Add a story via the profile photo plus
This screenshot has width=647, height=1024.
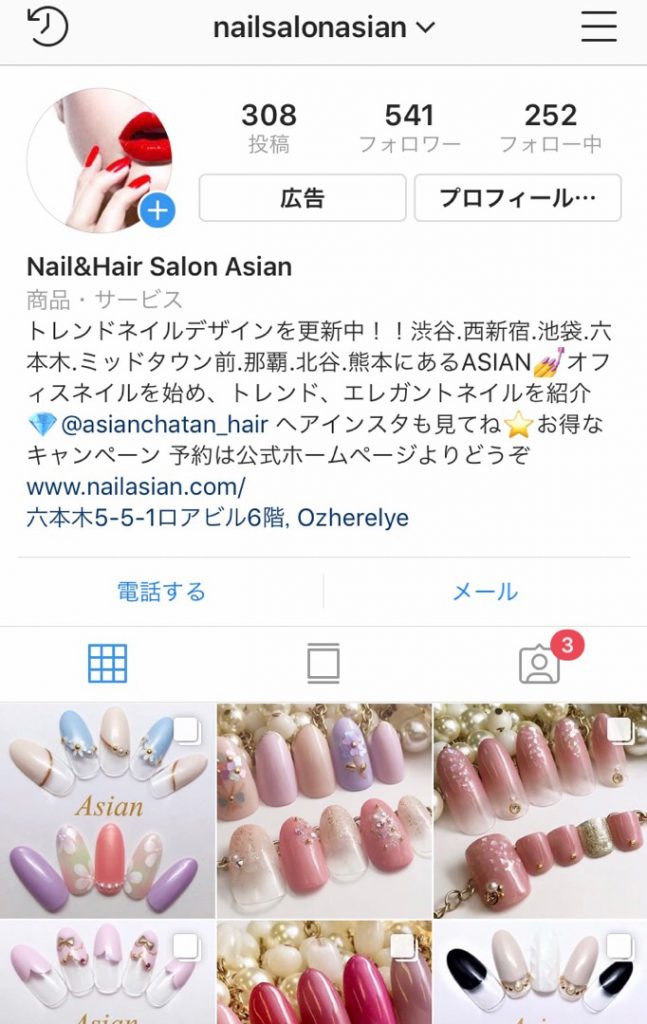click(157, 211)
